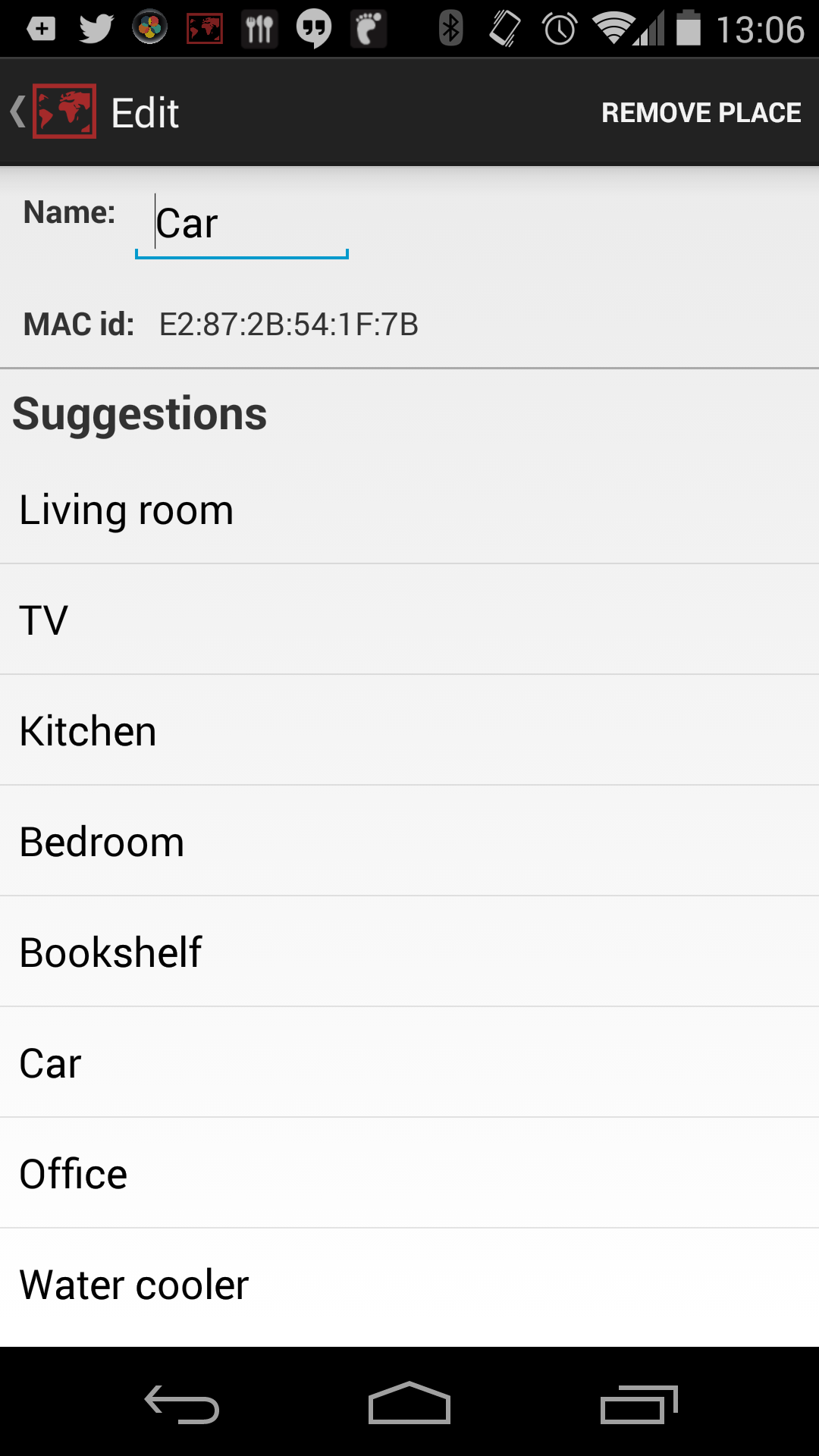
Task: Pick Water cooler from the list
Action: click(x=409, y=1285)
